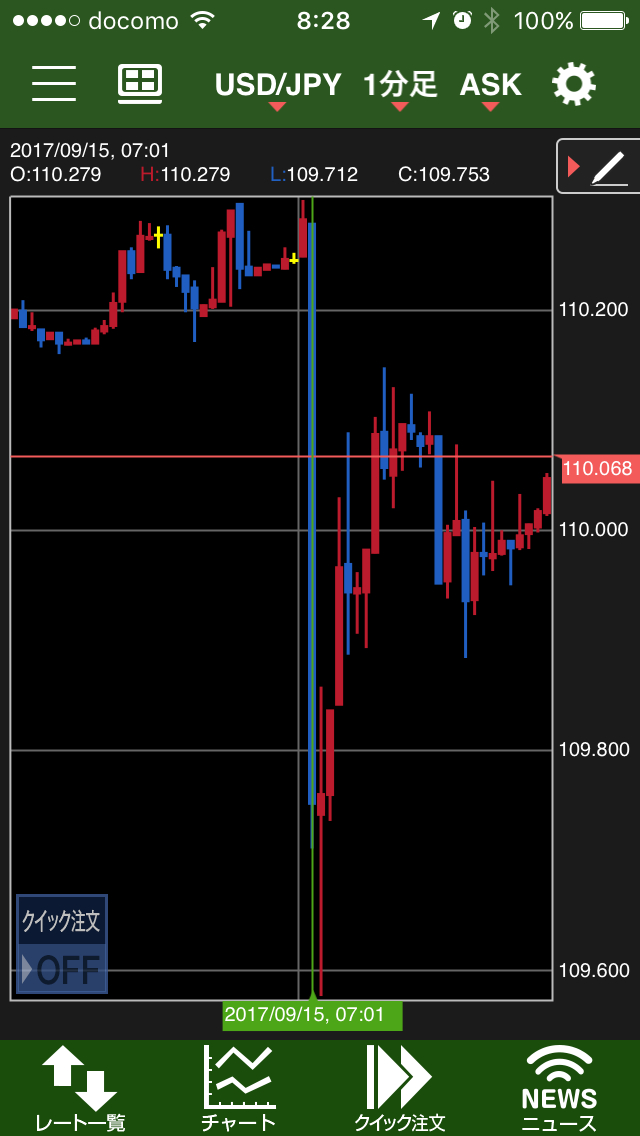Expand the drawing tools pencil panel
The height and width of the screenshot is (1136, 640).
pyautogui.click(x=599, y=166)
